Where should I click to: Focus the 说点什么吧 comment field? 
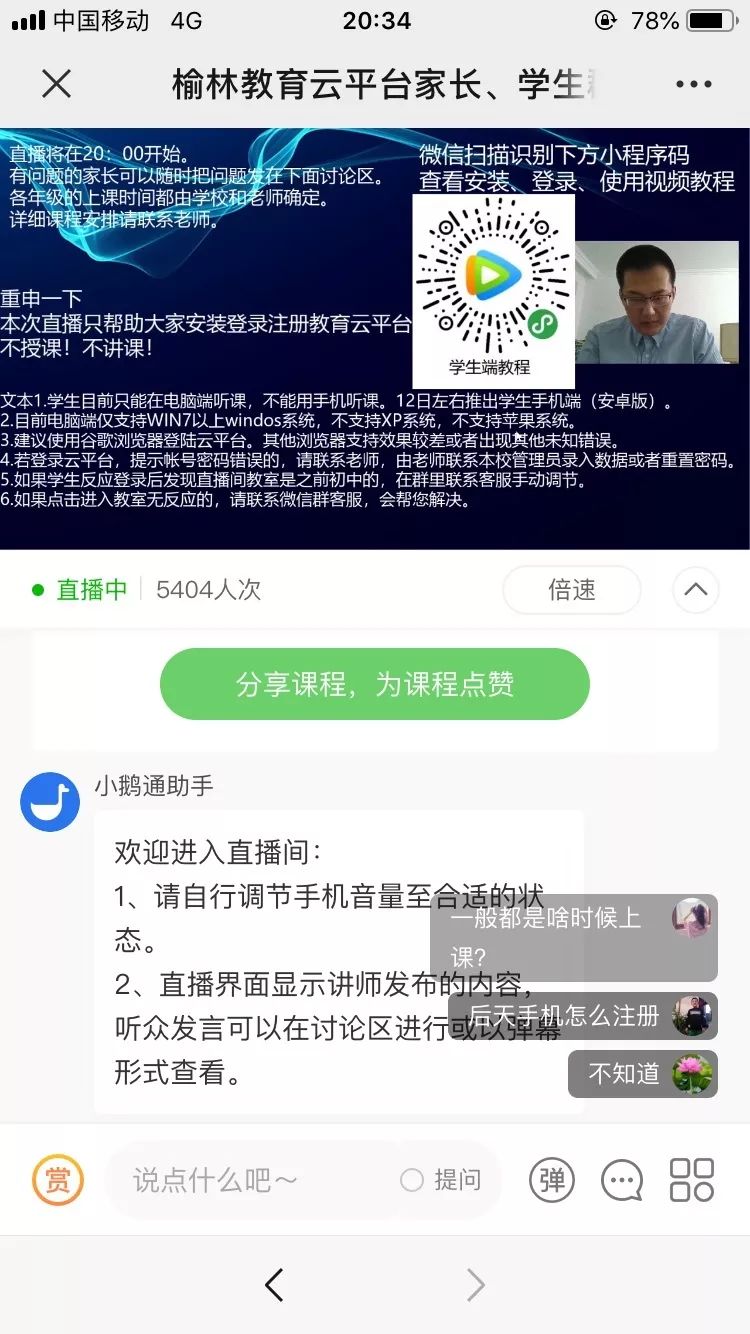[x=250, y=1180]
